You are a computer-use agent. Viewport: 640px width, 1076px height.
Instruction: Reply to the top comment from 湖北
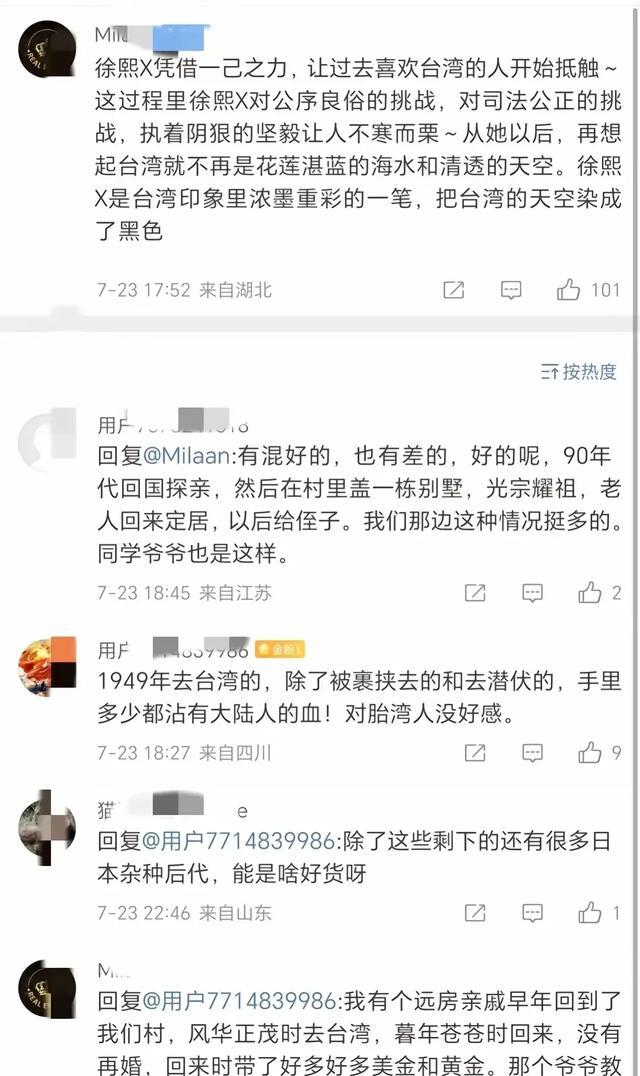511,290
